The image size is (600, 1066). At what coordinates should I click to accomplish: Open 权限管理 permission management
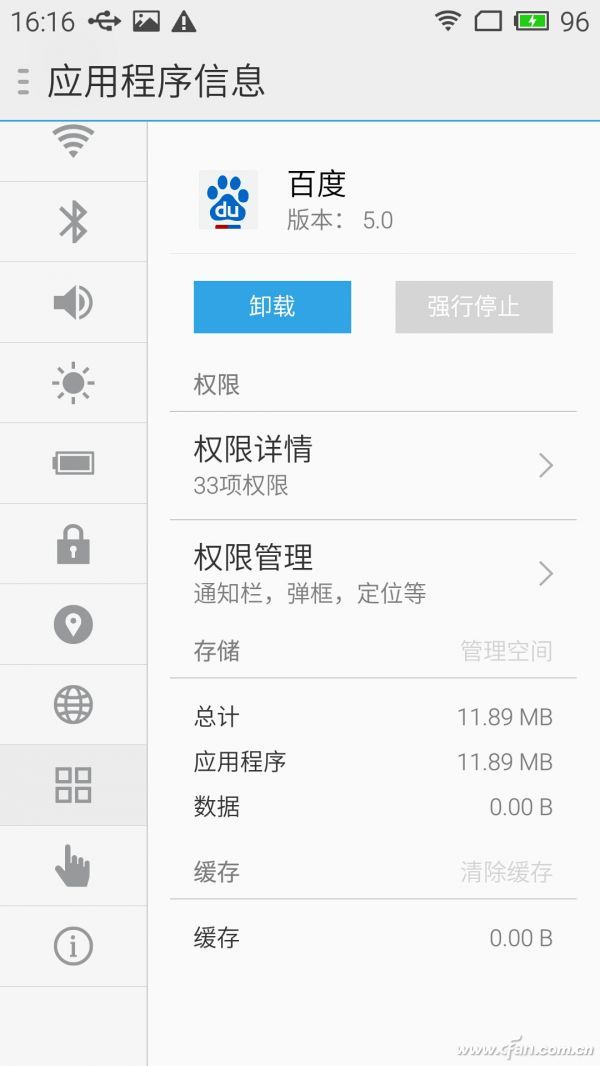click(373, 573)
